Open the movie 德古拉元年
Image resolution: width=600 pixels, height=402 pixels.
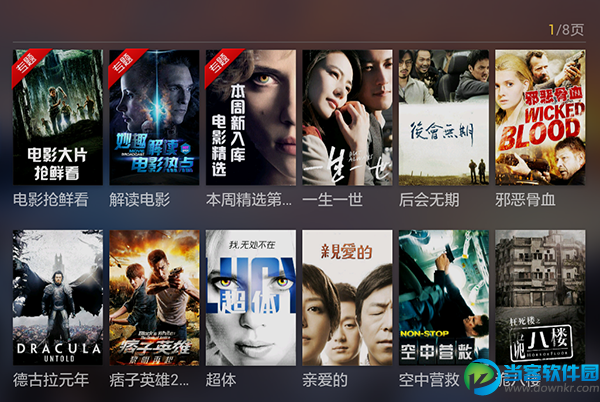point(57,297)
